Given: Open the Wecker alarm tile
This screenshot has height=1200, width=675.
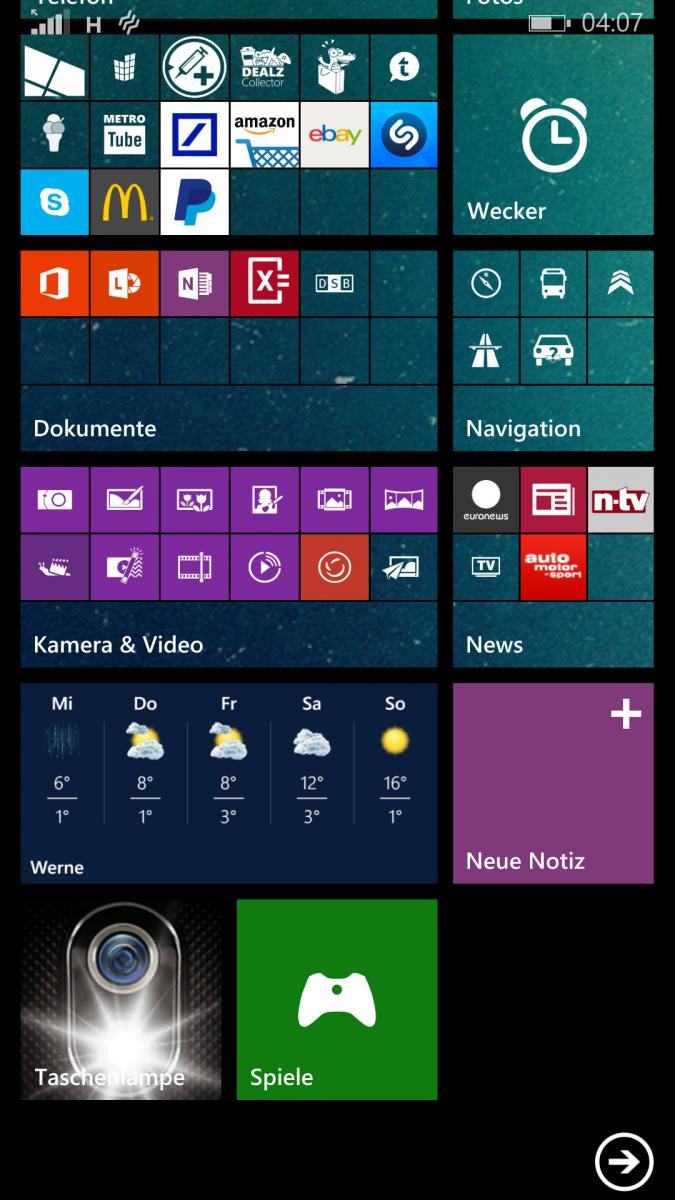Looking at the screenshot, I should click(x=553, y=135).
